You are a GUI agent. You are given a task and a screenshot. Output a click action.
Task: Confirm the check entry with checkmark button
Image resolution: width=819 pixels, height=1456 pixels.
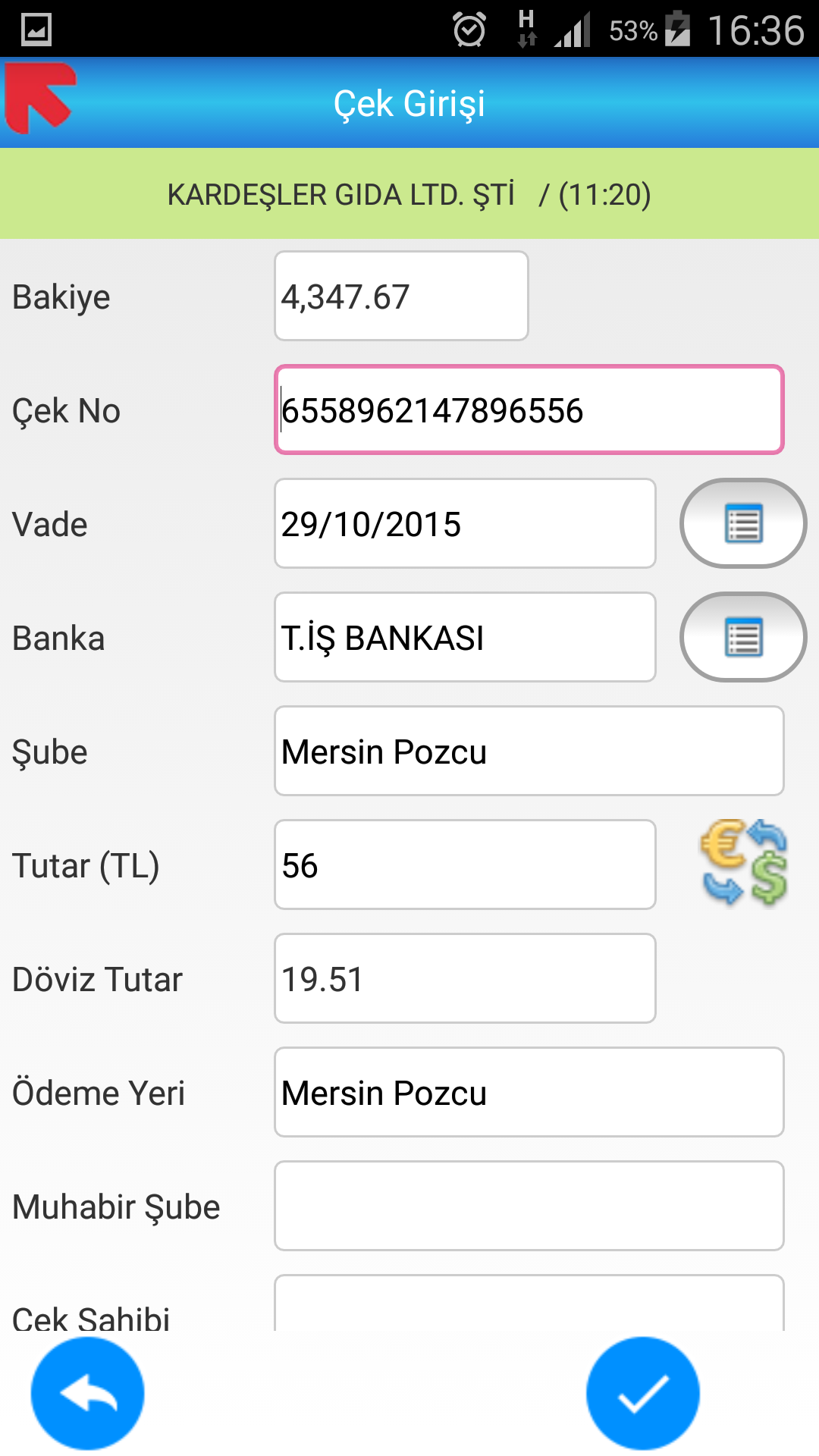[643, 1394]
